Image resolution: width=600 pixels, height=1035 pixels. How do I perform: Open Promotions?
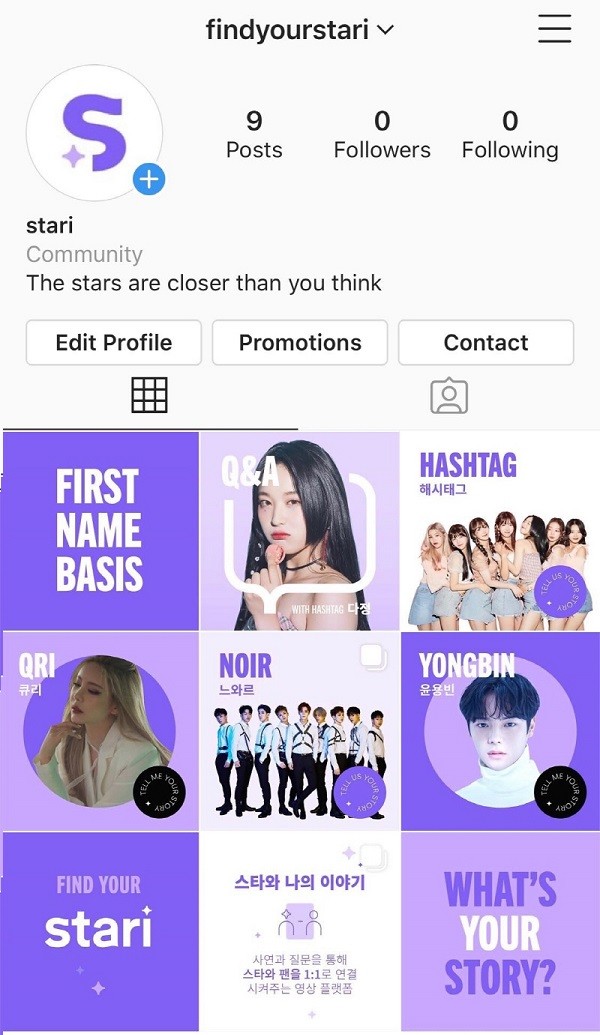[300, 342]
